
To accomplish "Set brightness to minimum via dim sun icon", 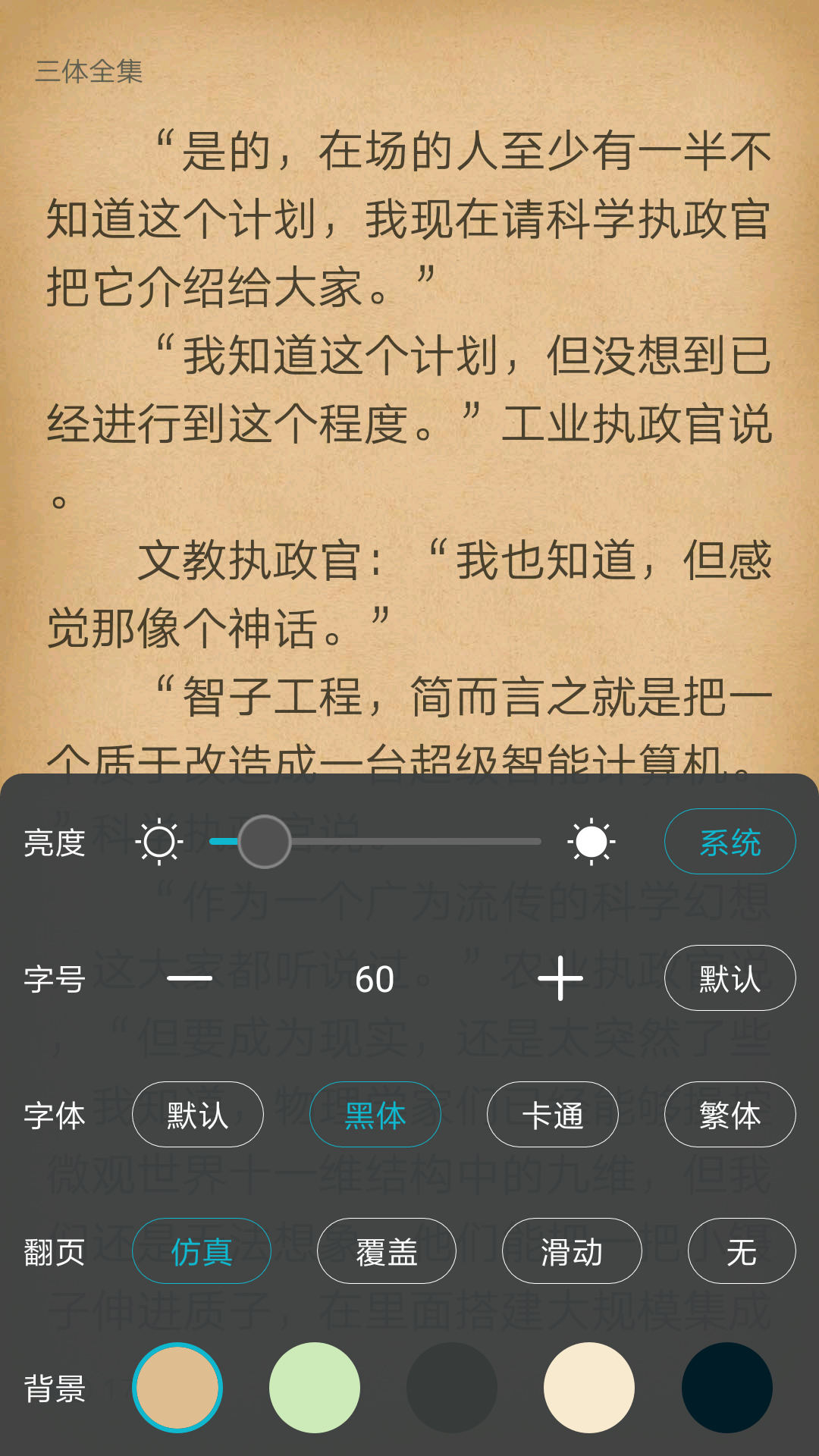I will click(159, 842).
